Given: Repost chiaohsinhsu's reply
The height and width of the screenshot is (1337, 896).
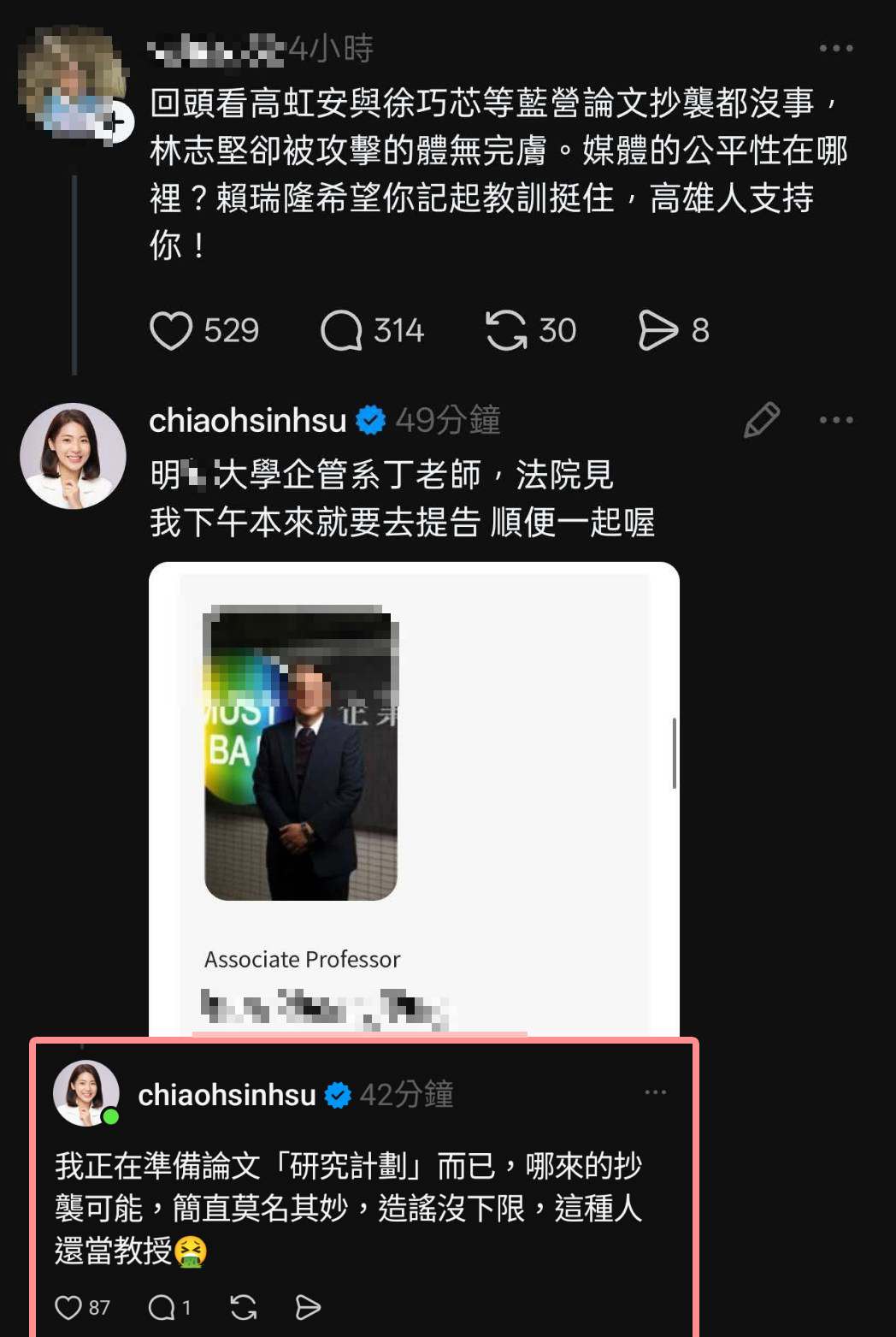Looking at the screenshot, I should click(x=242, y=1307).
